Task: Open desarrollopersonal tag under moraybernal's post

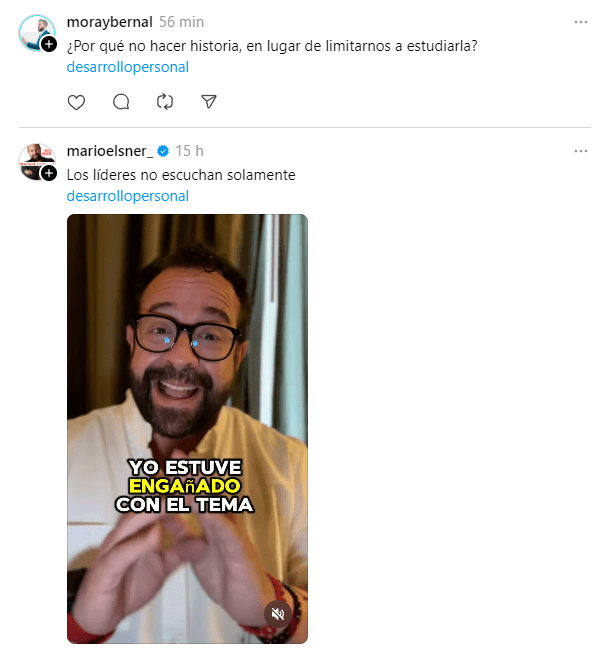Action: click(127, 67)
